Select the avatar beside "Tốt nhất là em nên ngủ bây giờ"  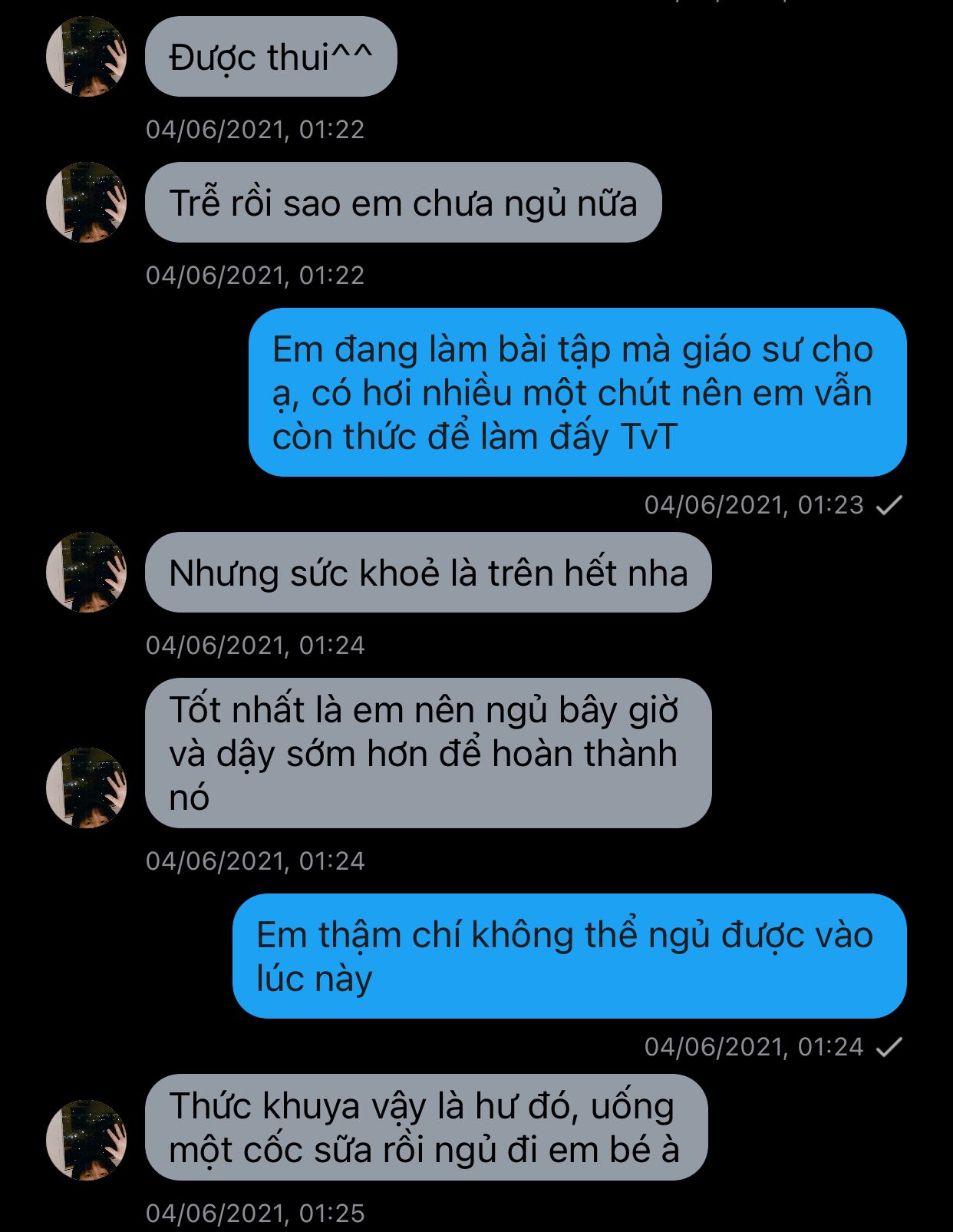click(86, 788)
